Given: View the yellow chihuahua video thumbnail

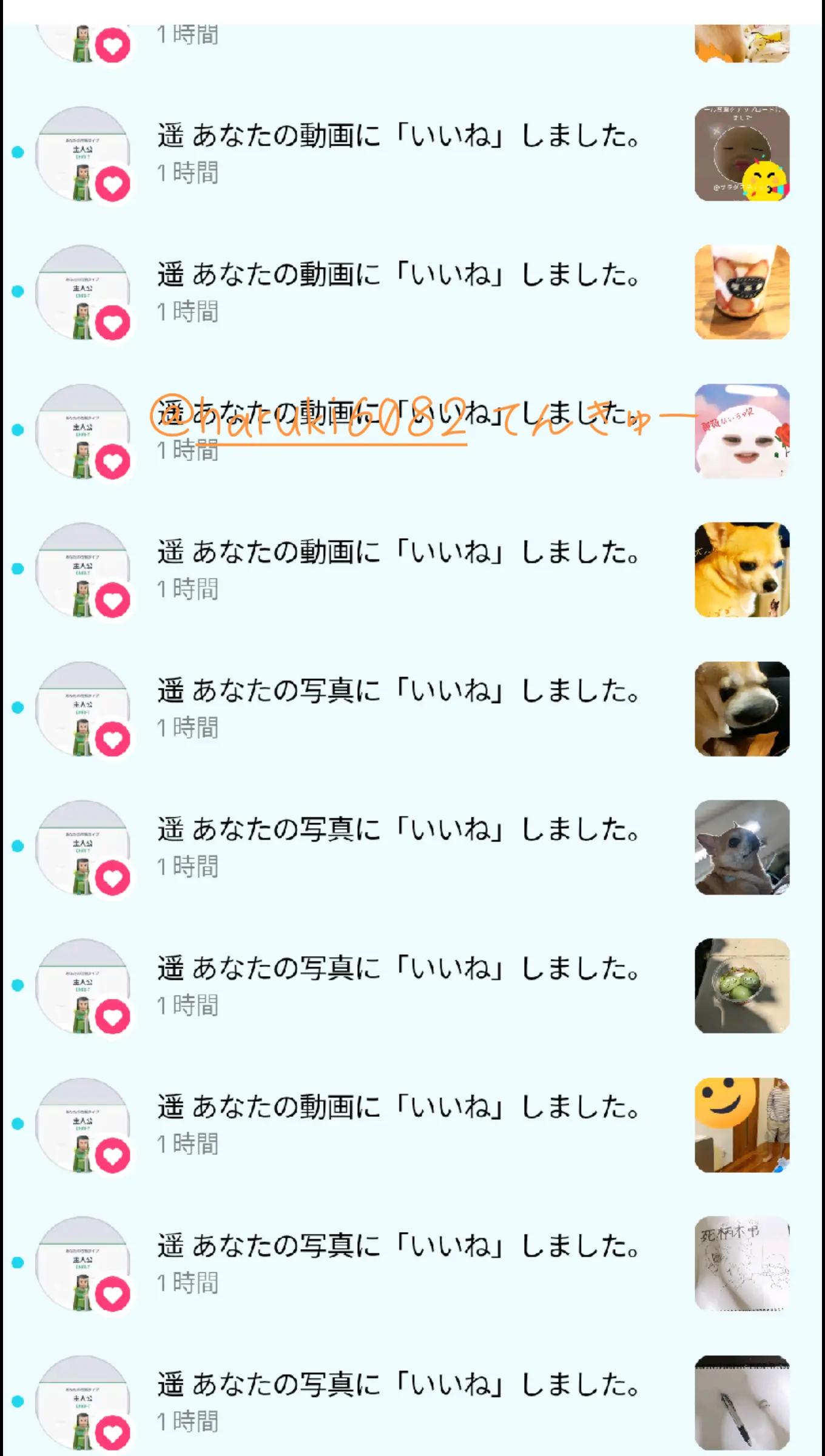Looking at the screenshot, I should (x=742, y=570).
